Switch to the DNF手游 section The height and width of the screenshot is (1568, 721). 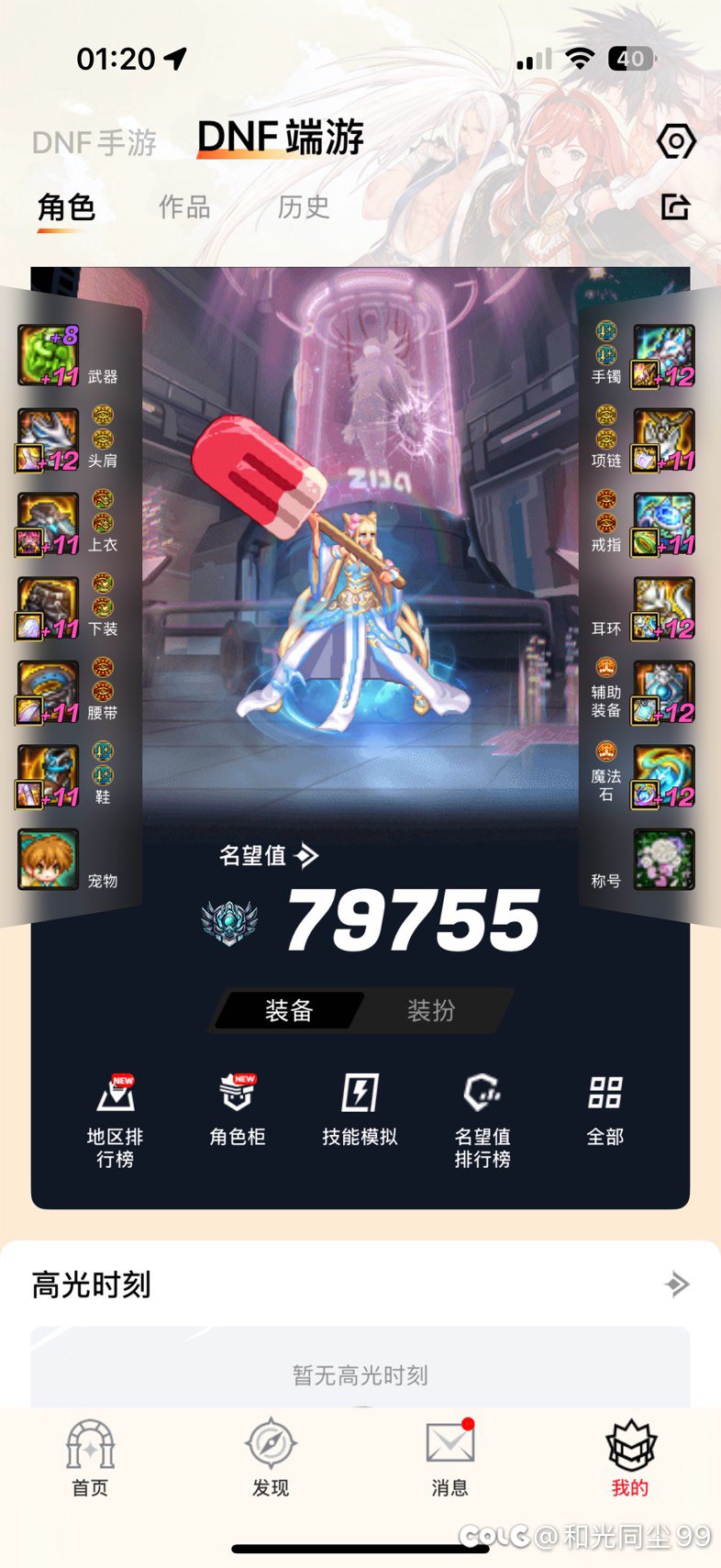94,142
